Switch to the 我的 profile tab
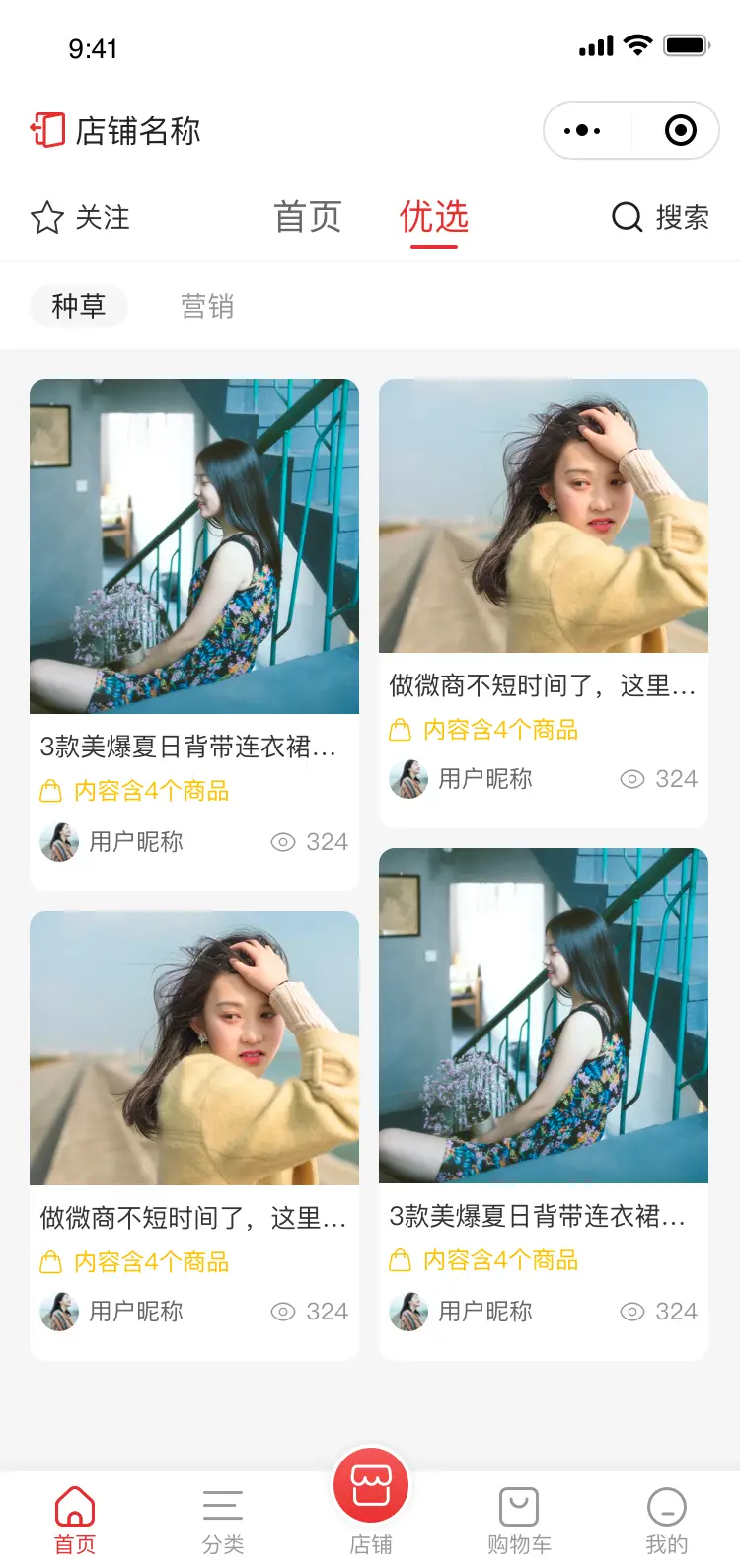Viewport: 740px width, 1568px height. (x=667, y=1522)
